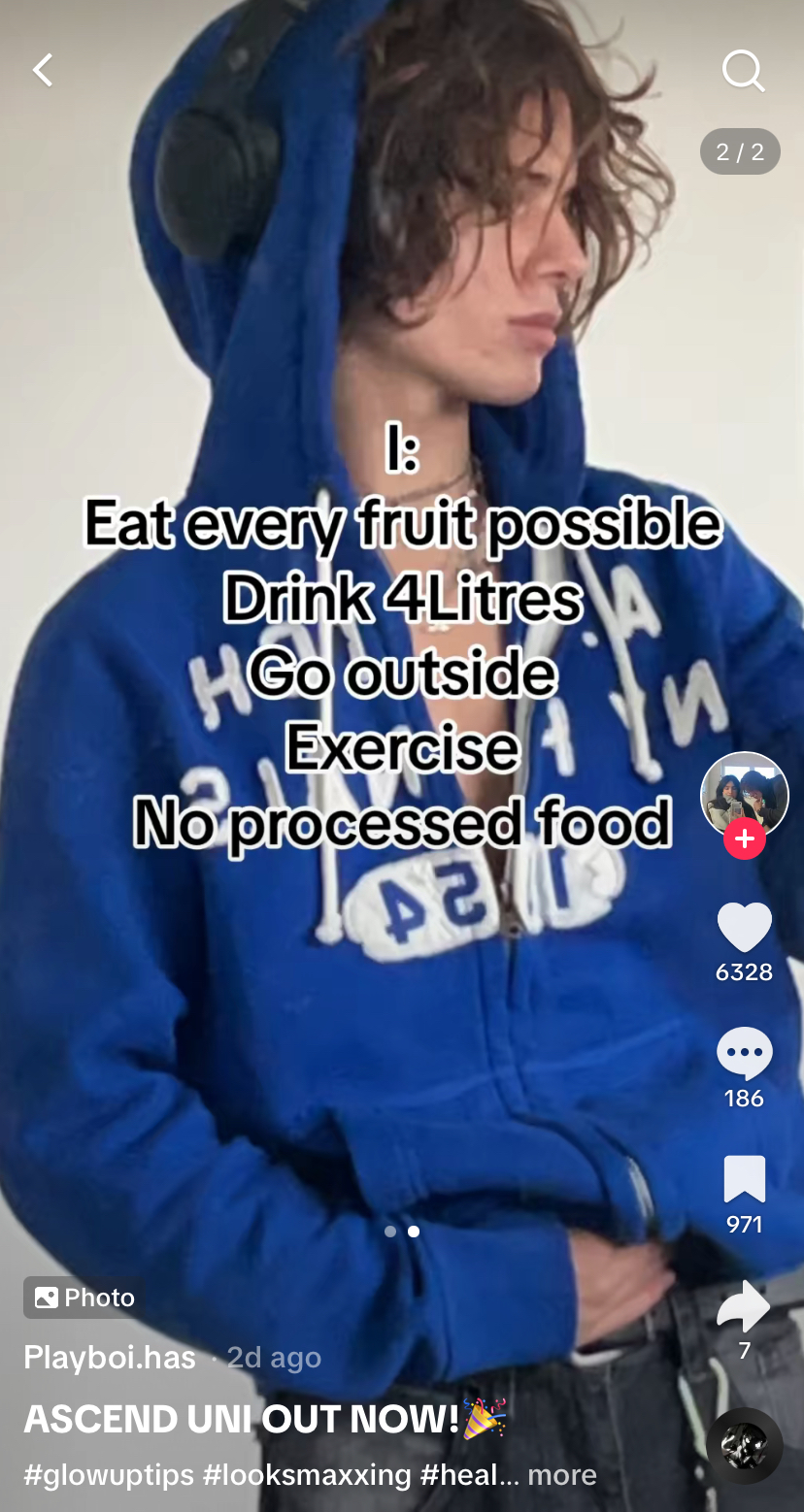Viewport: 804px width, 1512px height.
Task: Bookmark this post to favorites
Action: pos(744,1179)
